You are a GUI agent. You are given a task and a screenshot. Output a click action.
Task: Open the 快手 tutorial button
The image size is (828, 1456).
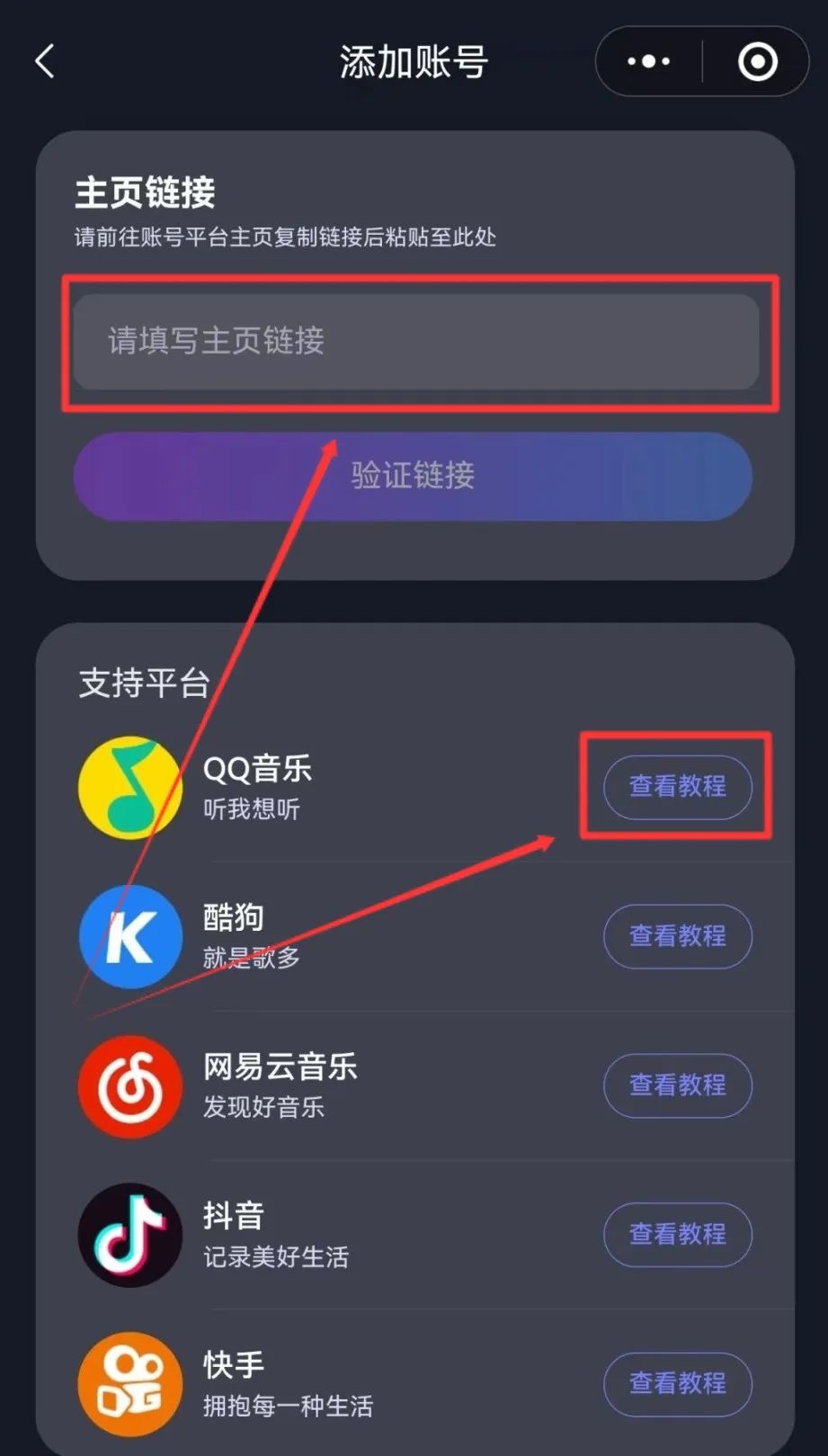pyautogui.click(x=677, y=1384)
